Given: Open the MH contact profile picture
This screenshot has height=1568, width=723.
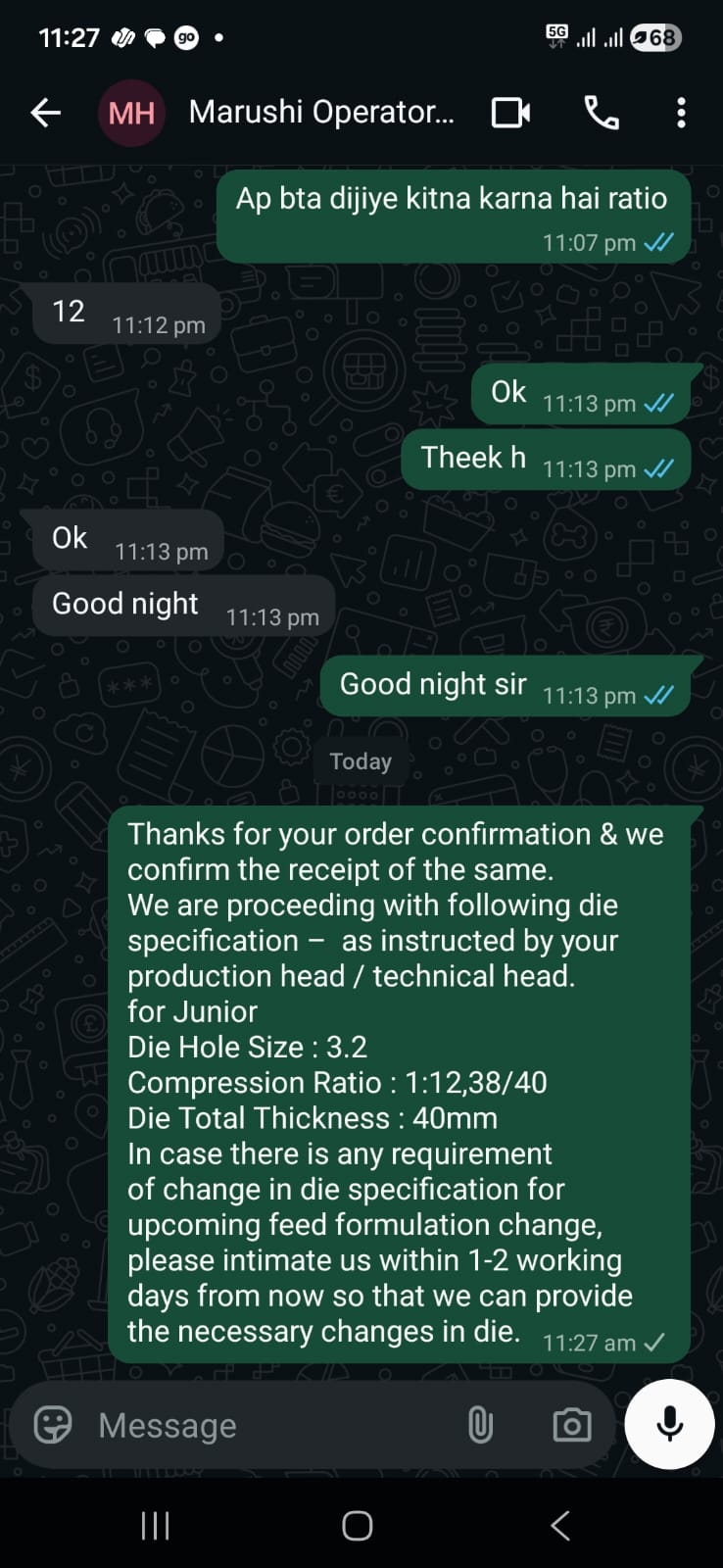Looking at the screenshot, I should (x=131, y=113).
